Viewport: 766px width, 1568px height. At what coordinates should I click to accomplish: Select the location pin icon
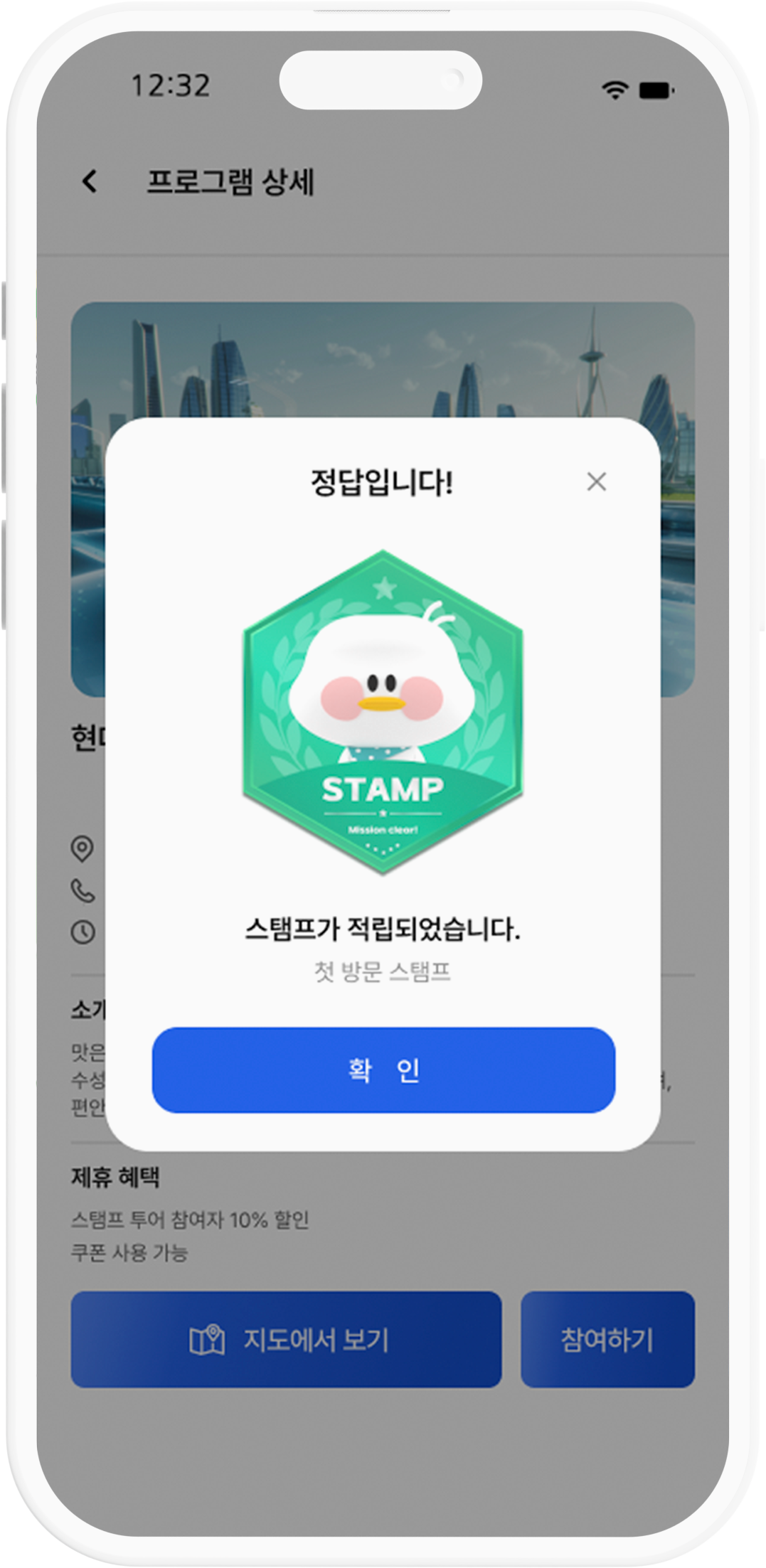(x=83, y=848)
